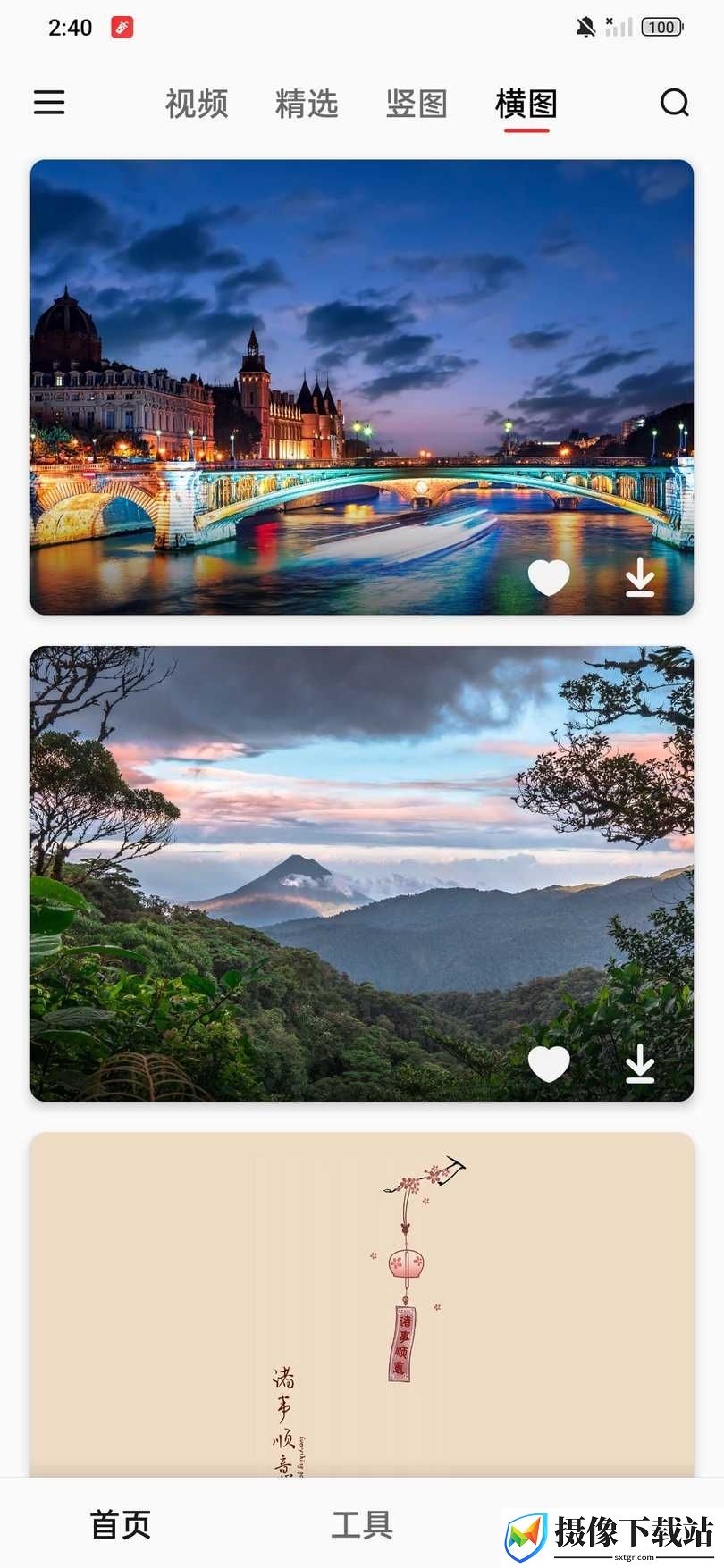This screenshot has width=724, height=1568.
Task: Open the search magnifier icon
Action: [675, 103]
